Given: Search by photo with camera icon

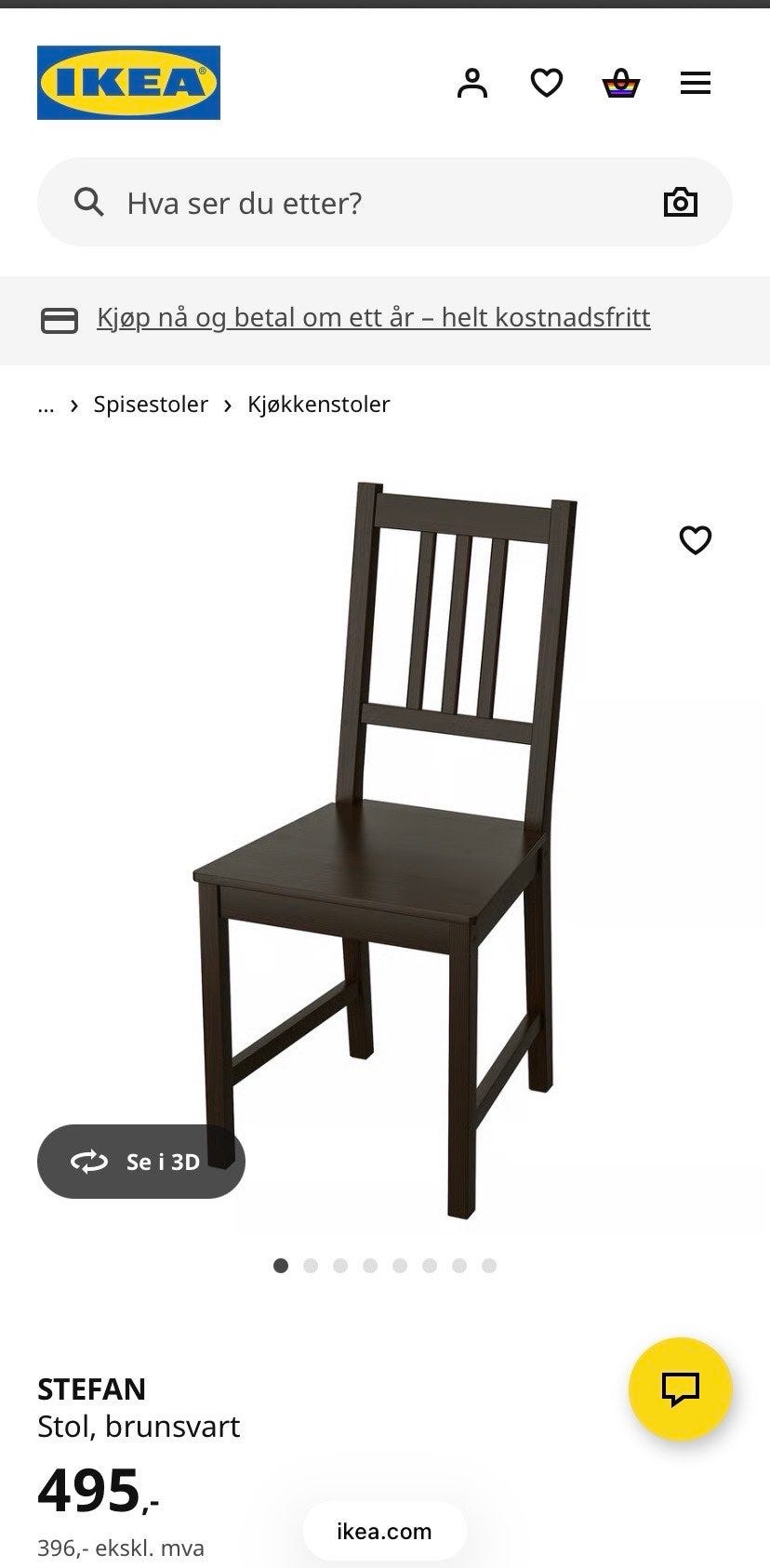Looking at the screenshot, I should pyautogui.click(x=680, y=203).
